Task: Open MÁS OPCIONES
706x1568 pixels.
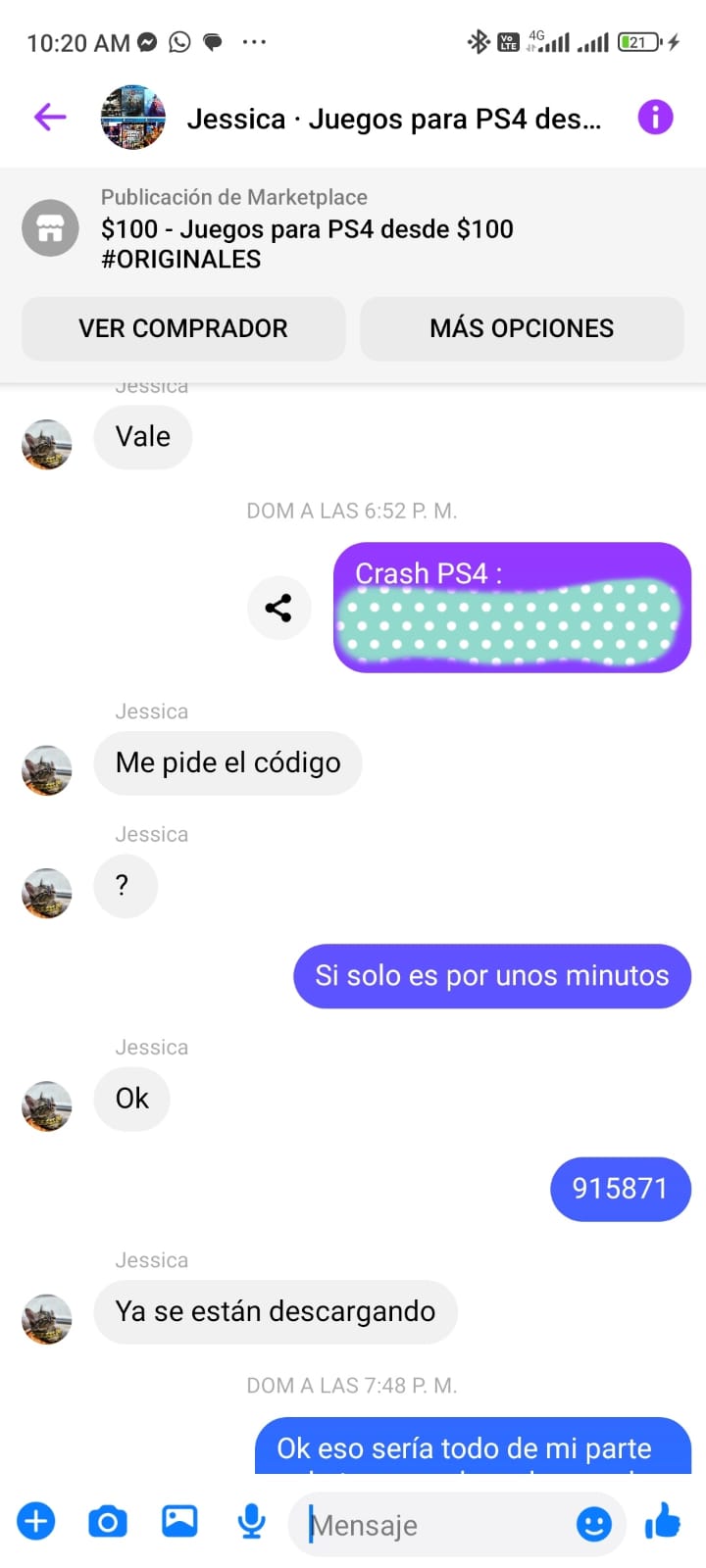Action: click(x=522, y=328)
